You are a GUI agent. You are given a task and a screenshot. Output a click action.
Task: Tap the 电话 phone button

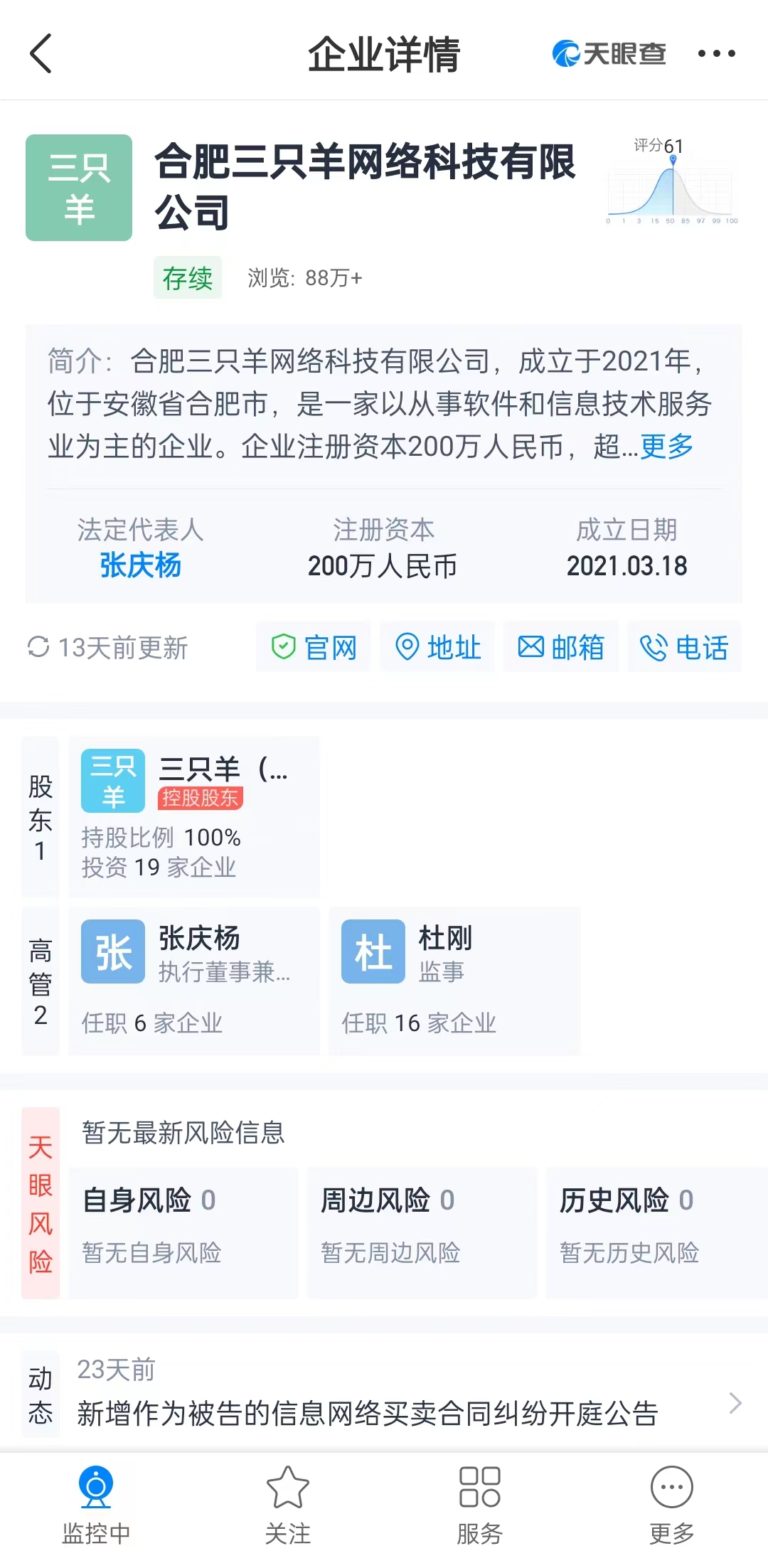684,647
